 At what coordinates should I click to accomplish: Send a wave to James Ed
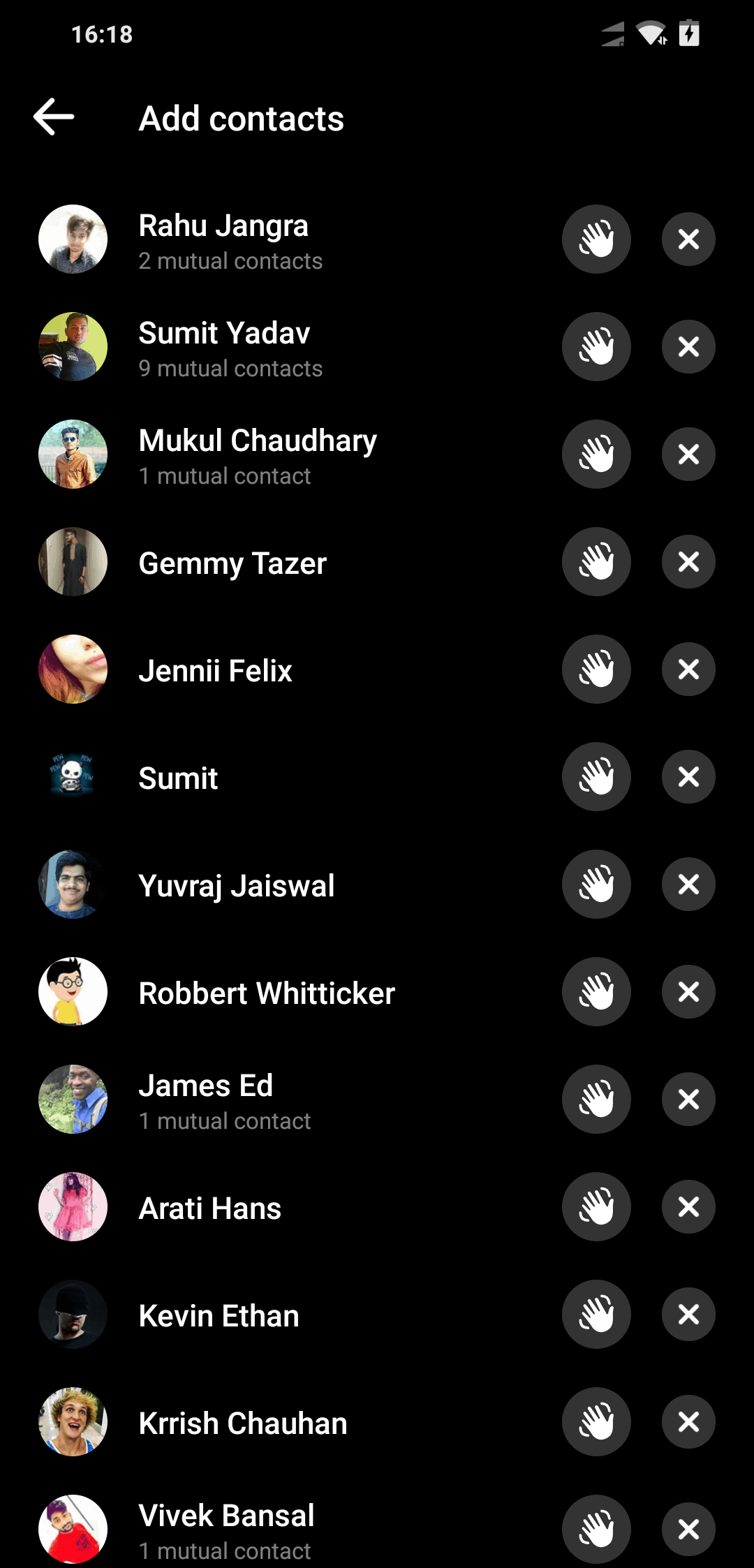coord(596,1100)
